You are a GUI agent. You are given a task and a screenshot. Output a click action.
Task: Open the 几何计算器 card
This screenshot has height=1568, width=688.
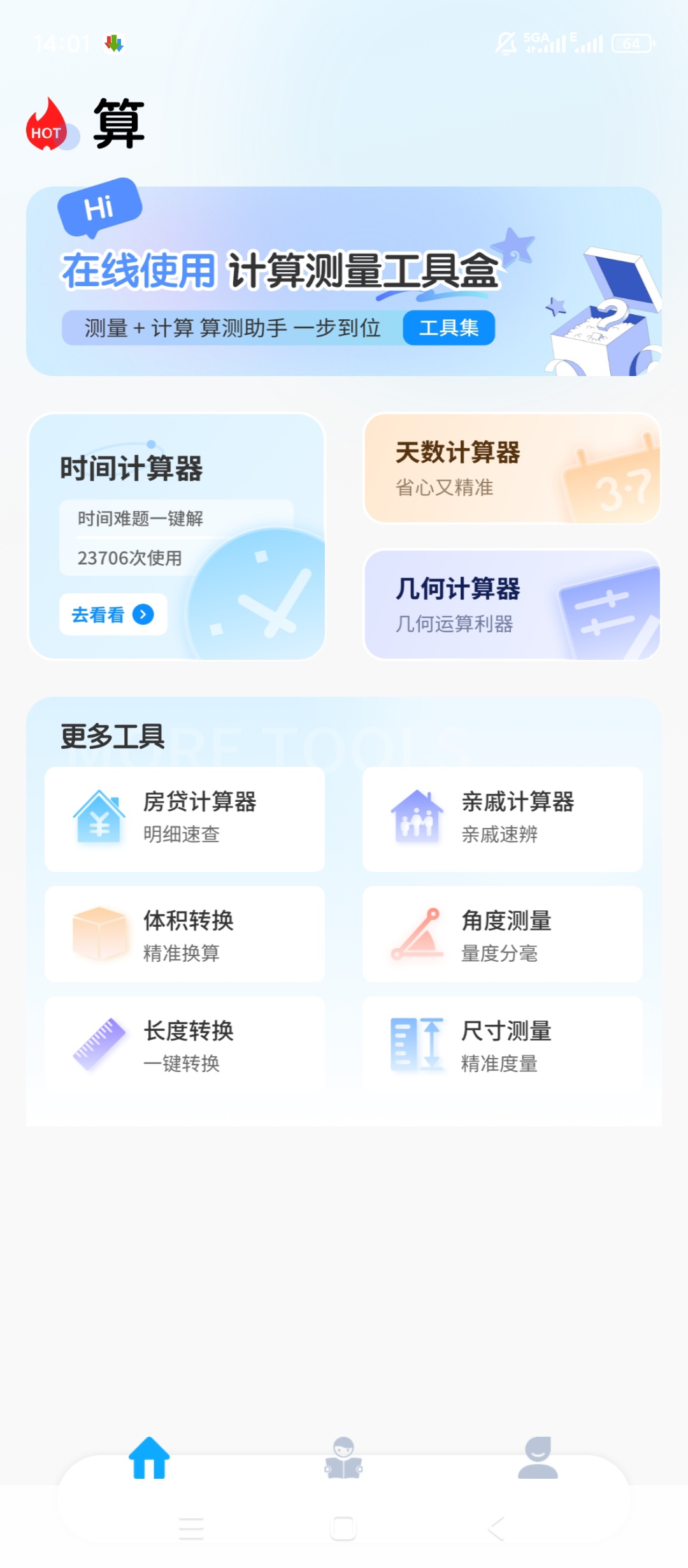click(510, 602)
